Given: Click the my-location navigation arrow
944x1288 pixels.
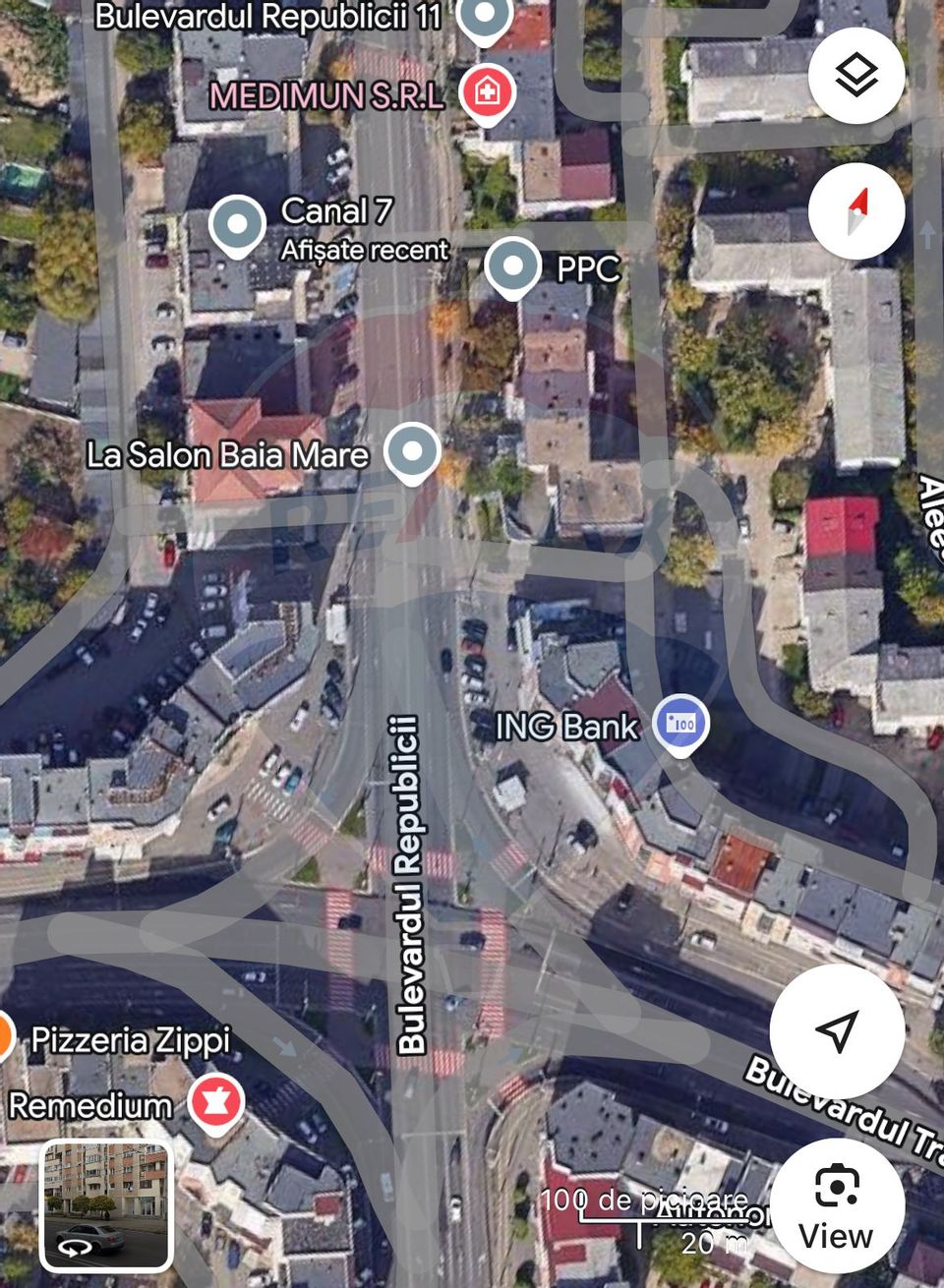Looking at the screenshot, I should 835,1032.
